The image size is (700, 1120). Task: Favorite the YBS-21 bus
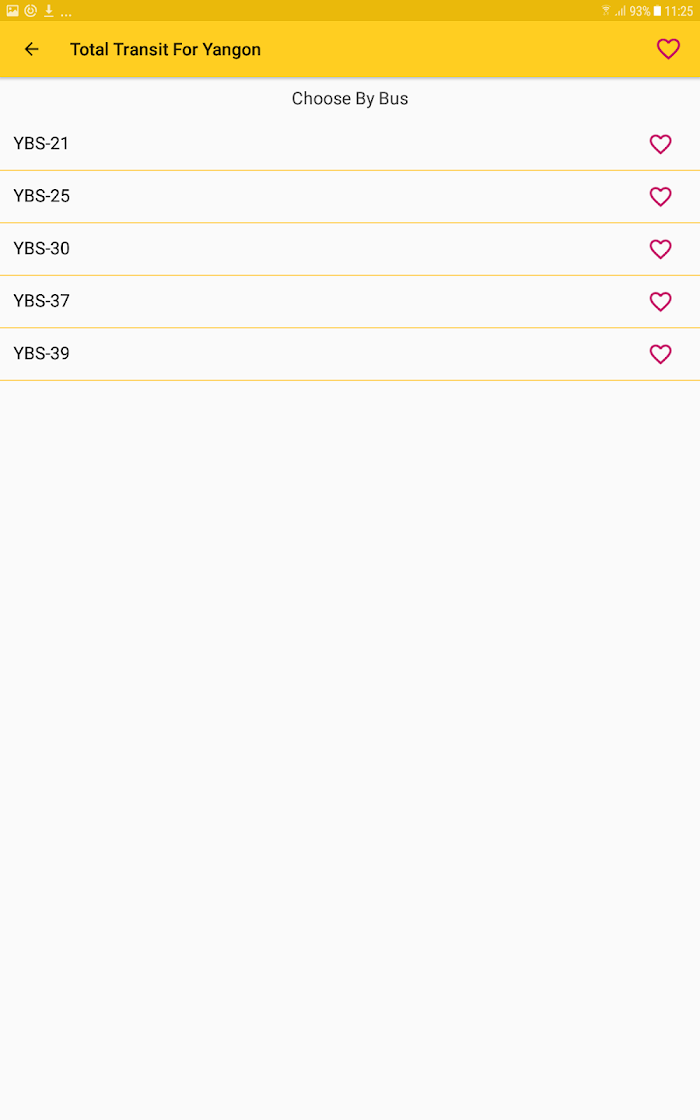click(x=660, y=144)
